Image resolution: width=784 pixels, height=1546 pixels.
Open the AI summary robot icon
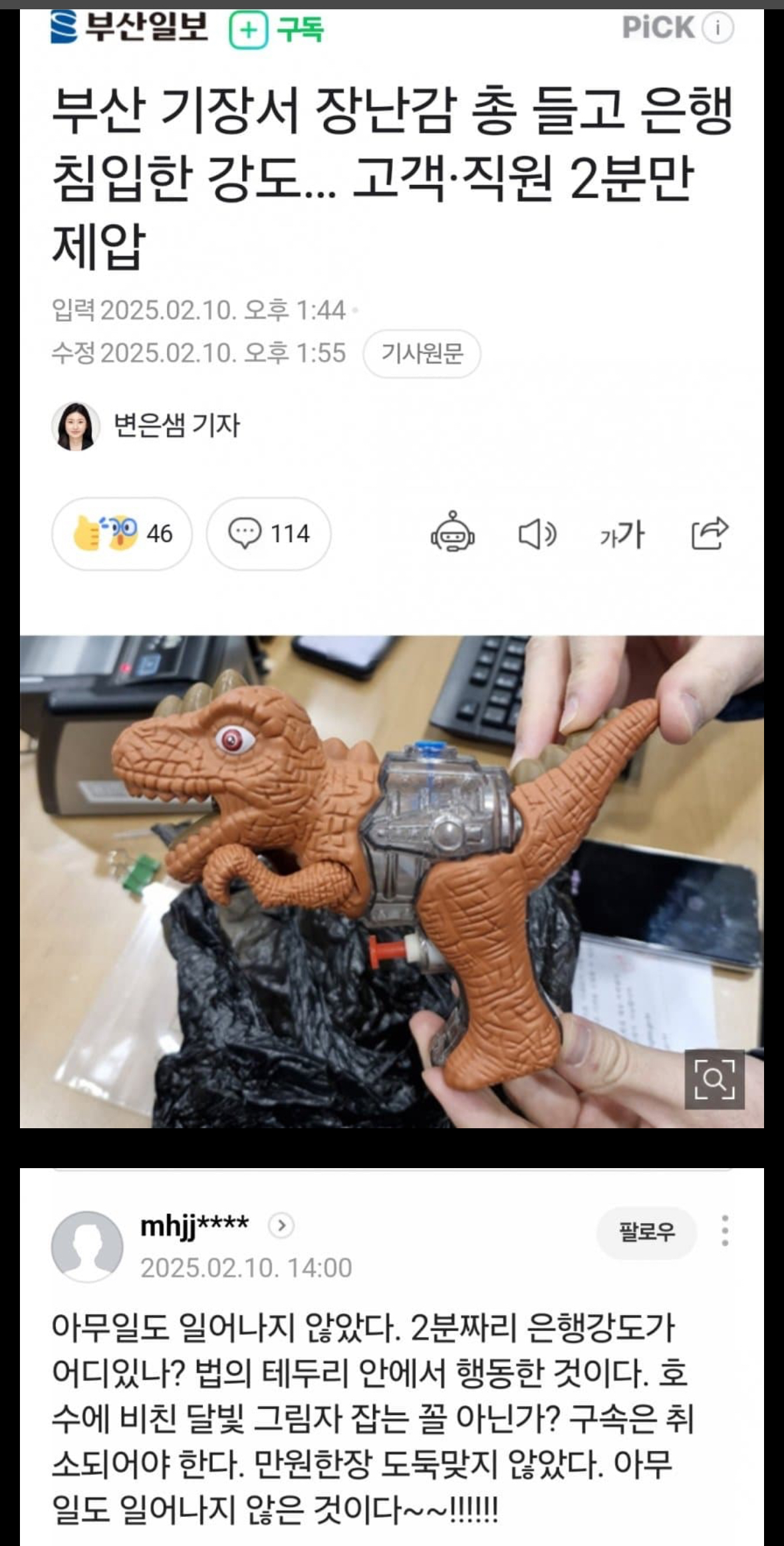pyautogui.click(x=452, y=532)
